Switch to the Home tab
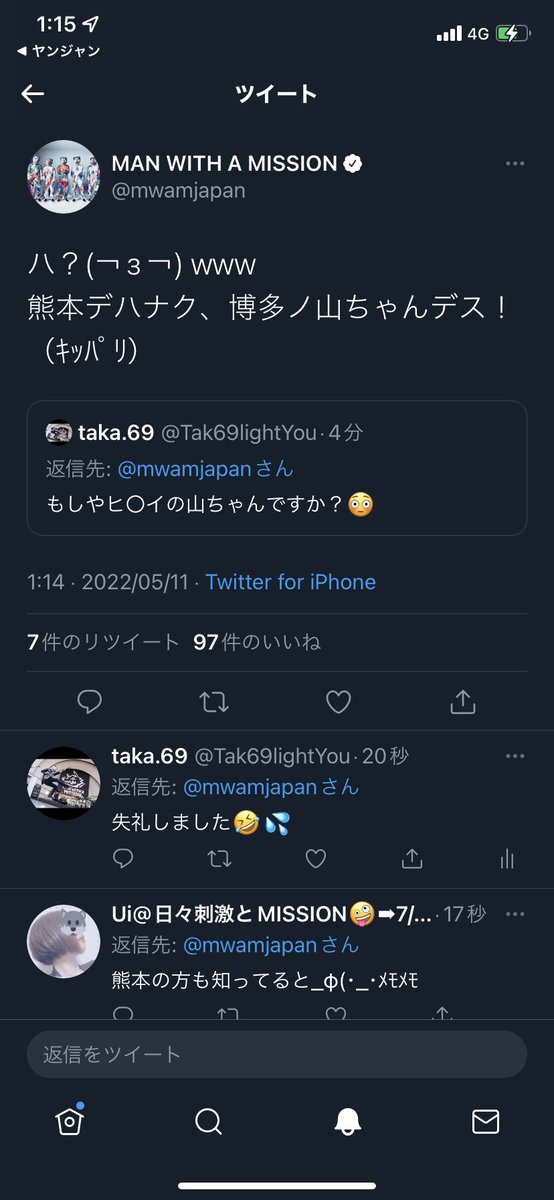Screen dimensions: 554x1200 [69, 1122]
